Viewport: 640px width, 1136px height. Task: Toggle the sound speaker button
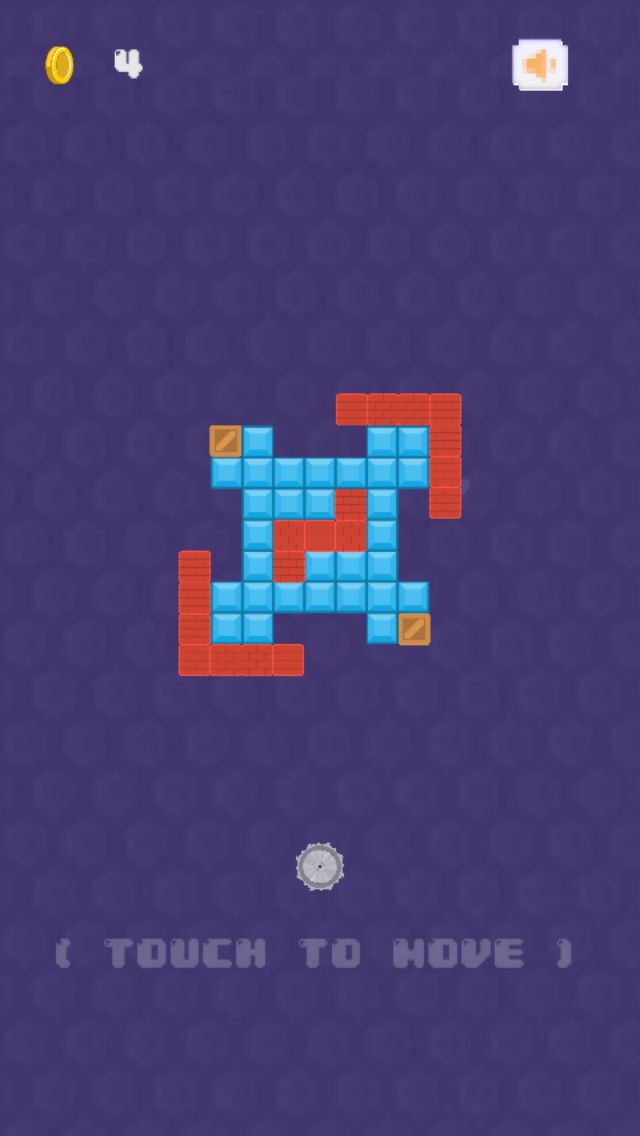coord(540,65)
